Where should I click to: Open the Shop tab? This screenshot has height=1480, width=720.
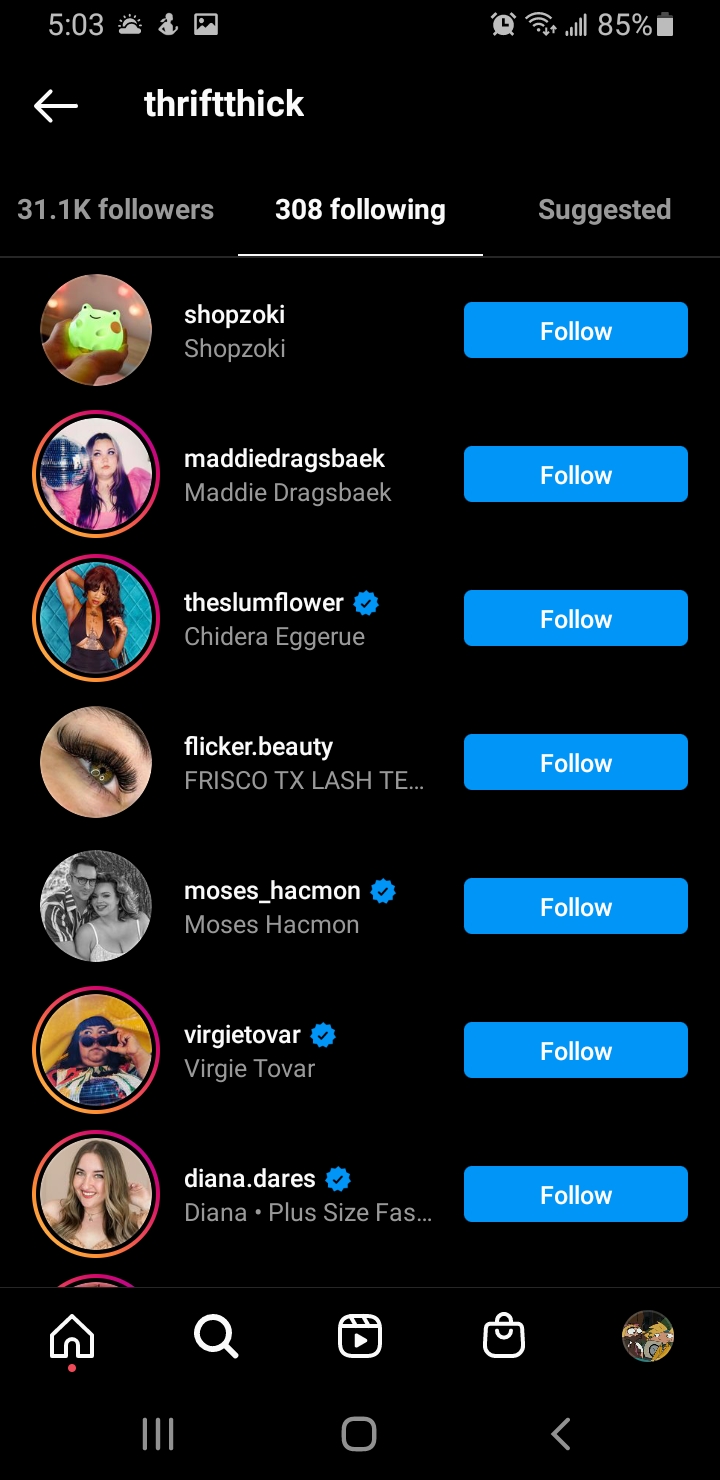tap(504, 1336)
